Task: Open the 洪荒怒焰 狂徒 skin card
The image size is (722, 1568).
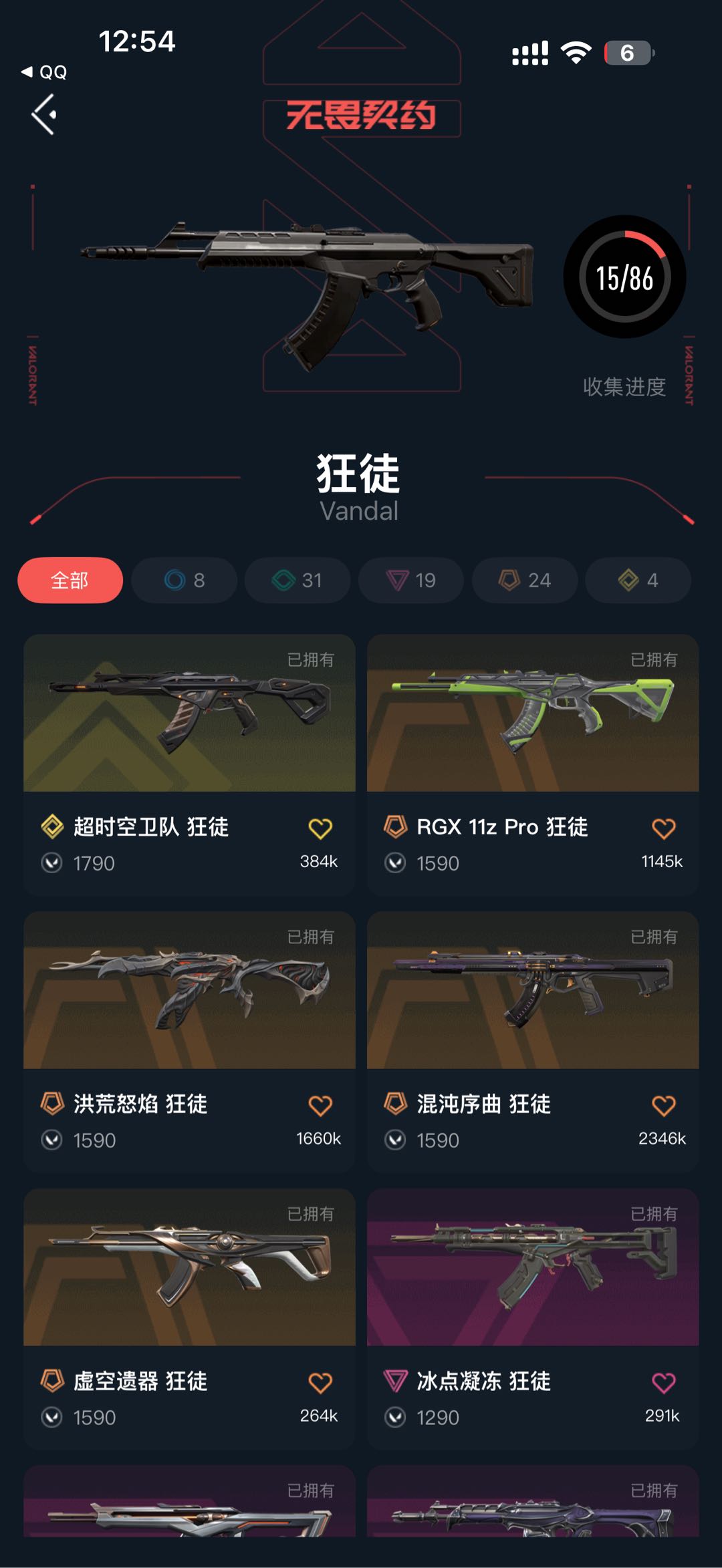Action: point(189,1042)
